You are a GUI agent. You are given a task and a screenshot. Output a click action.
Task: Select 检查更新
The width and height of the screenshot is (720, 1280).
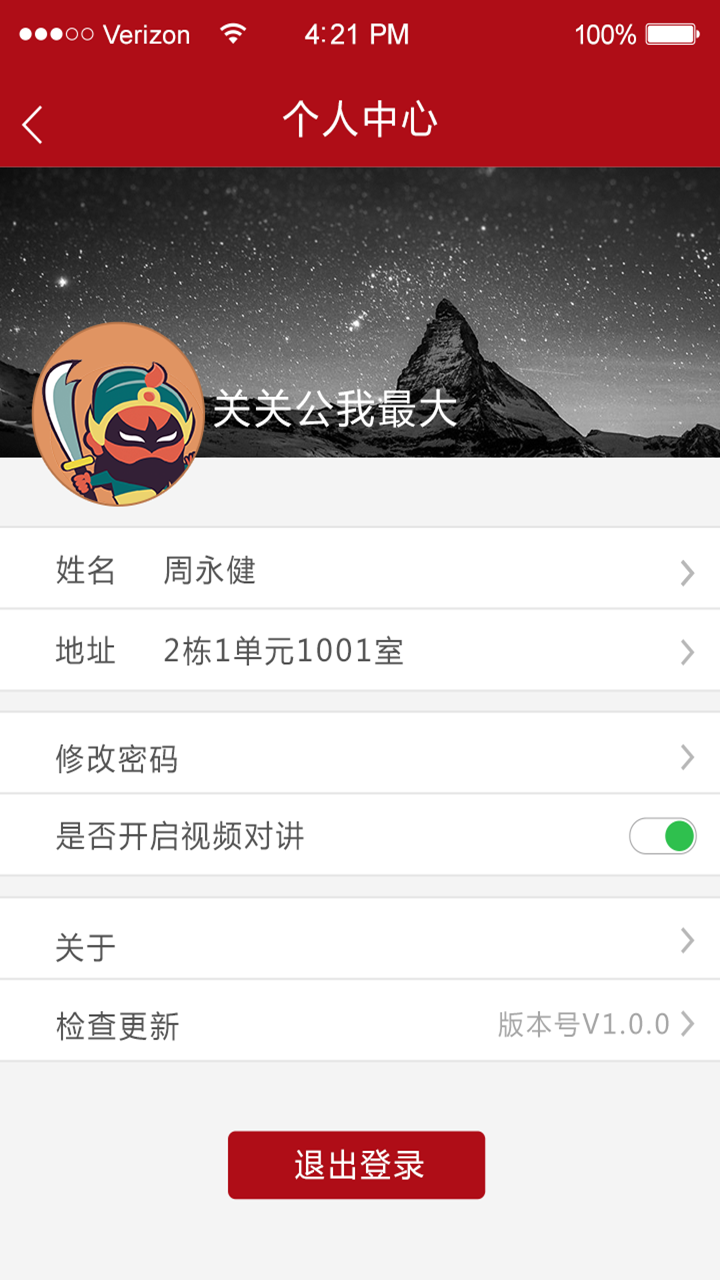(360, 1025)
